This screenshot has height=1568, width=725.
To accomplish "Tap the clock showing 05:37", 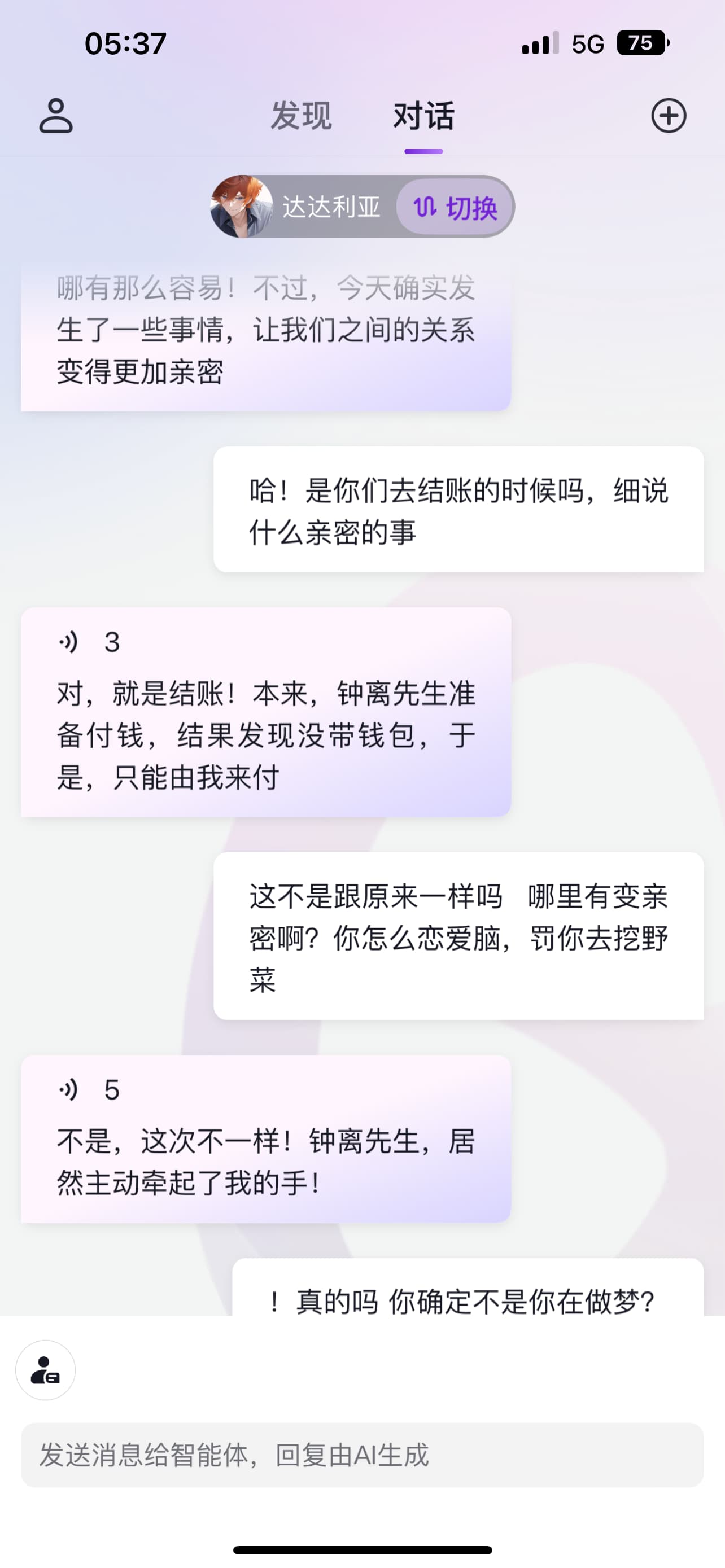I will click(x=125, y=41).
